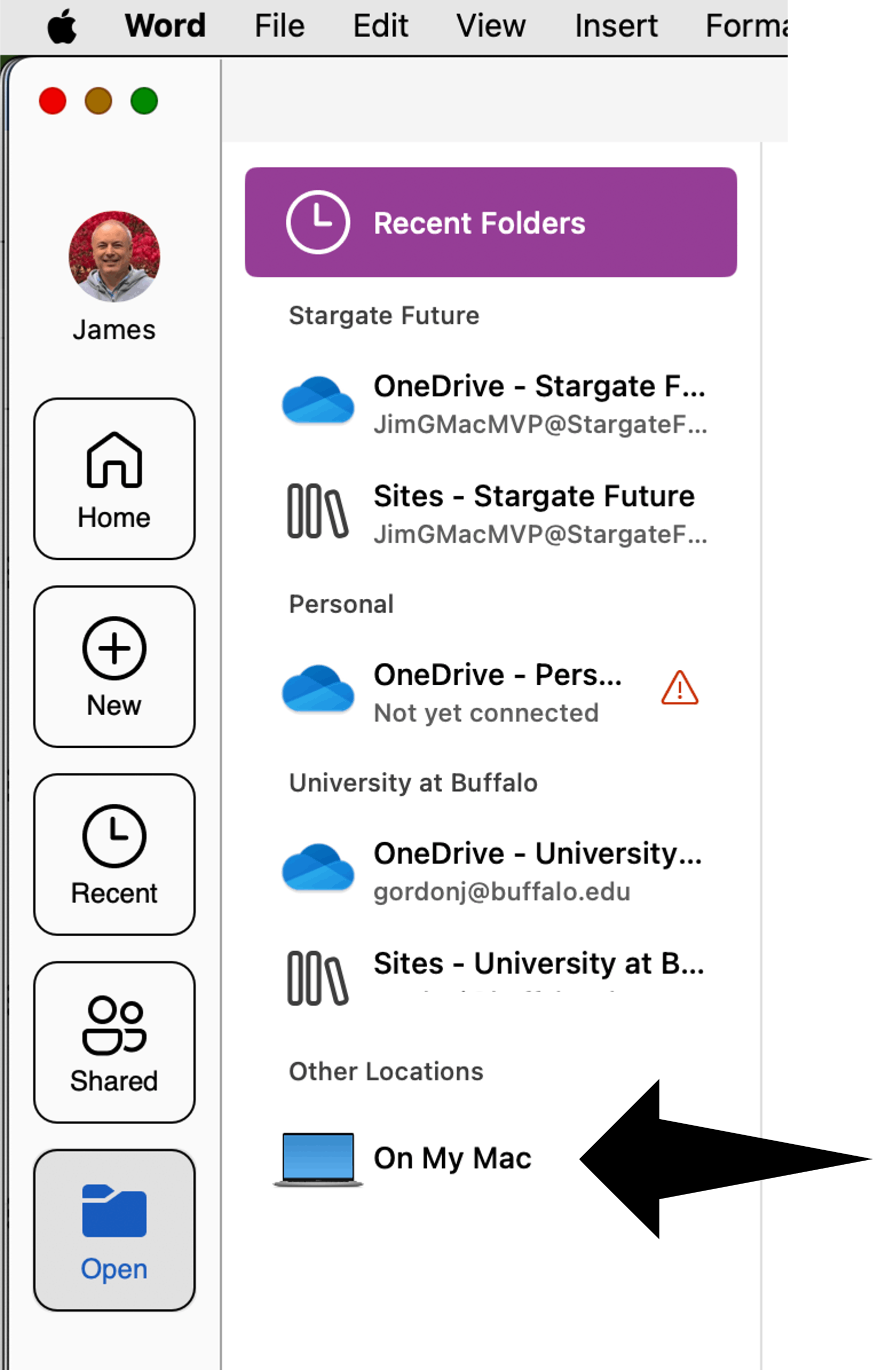
Task: Maximize the window with the green button
Action: coord(144,101)
